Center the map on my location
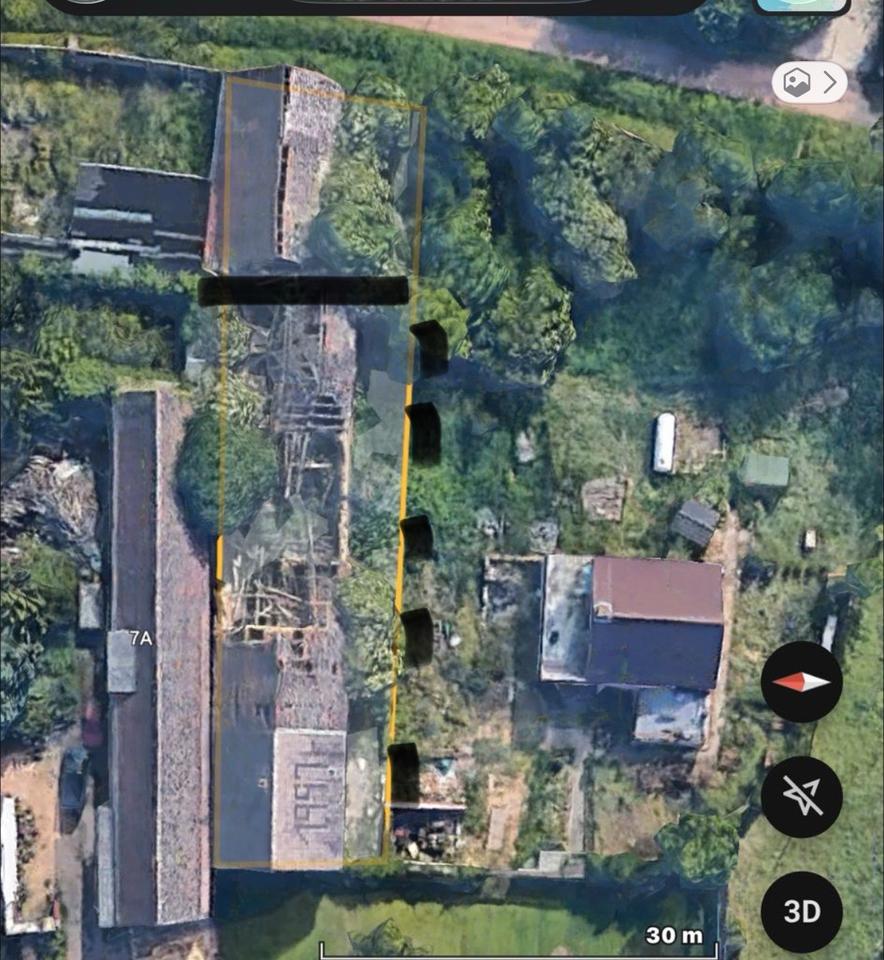This screenshot has height=960, width=884. click(801, 797)
